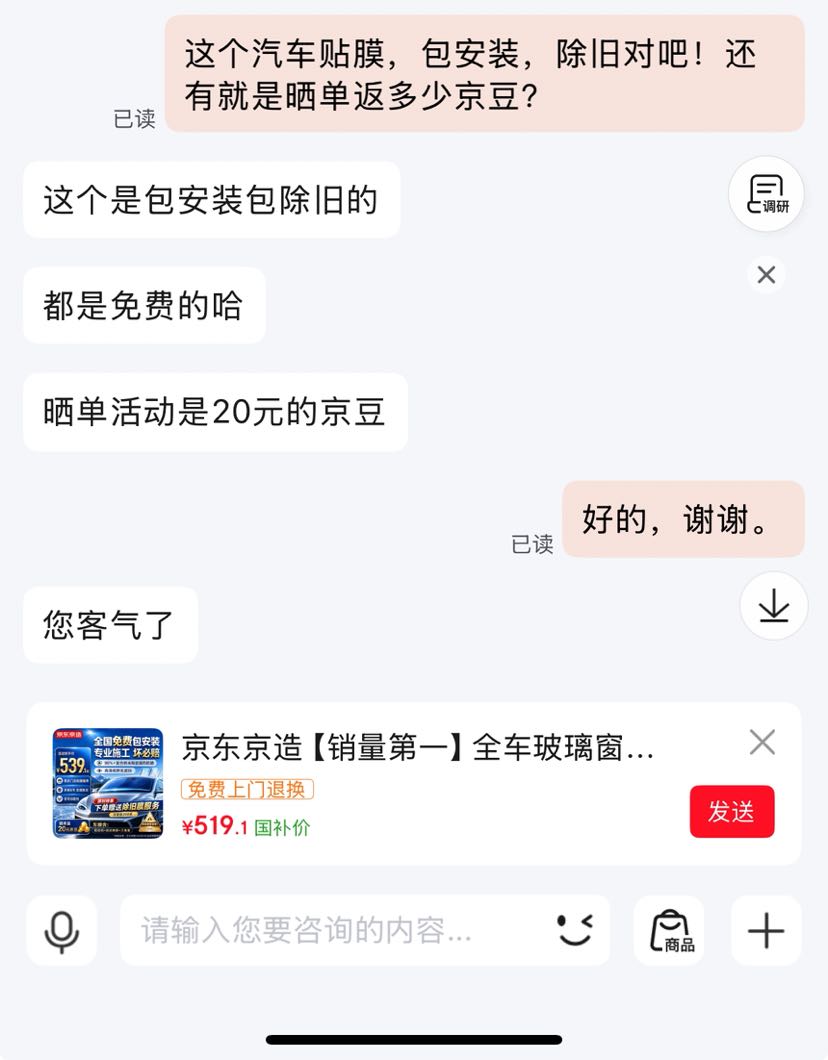Tap the microphone for voice input
Viewport: 828px width, 1060px height.
tap(62, 931)
